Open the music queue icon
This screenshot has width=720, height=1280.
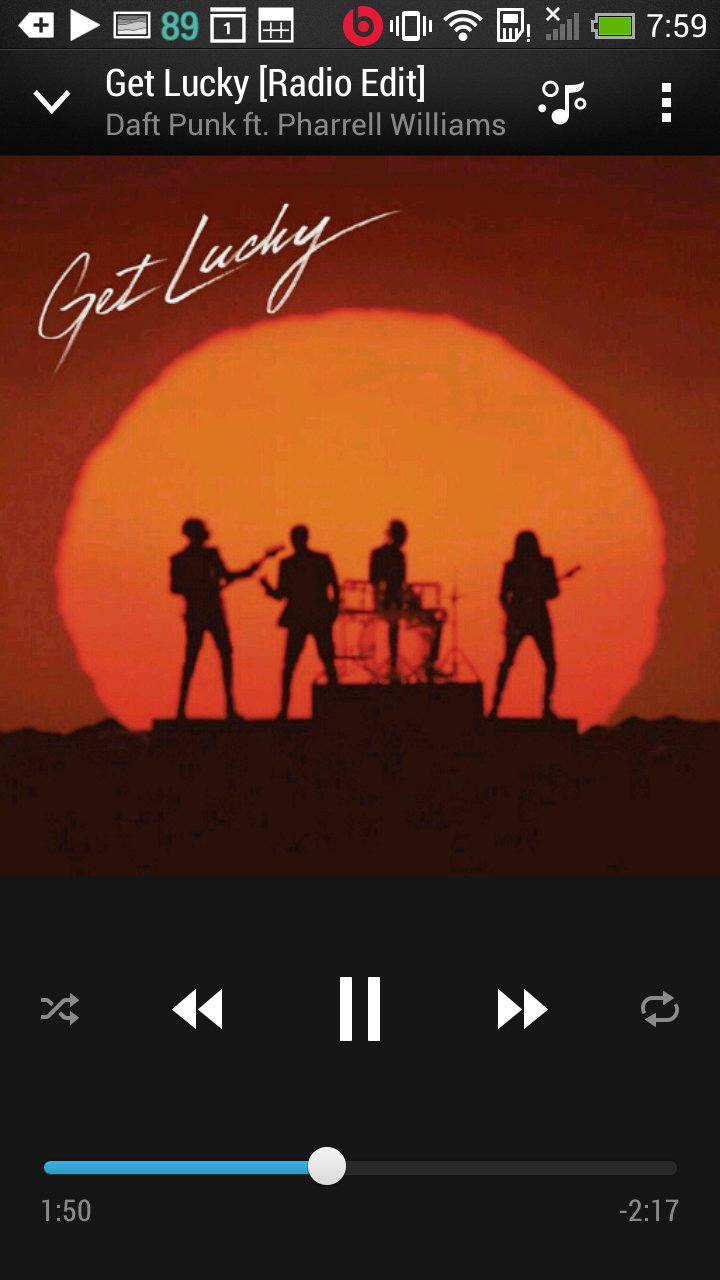click(x=562, y=101)
